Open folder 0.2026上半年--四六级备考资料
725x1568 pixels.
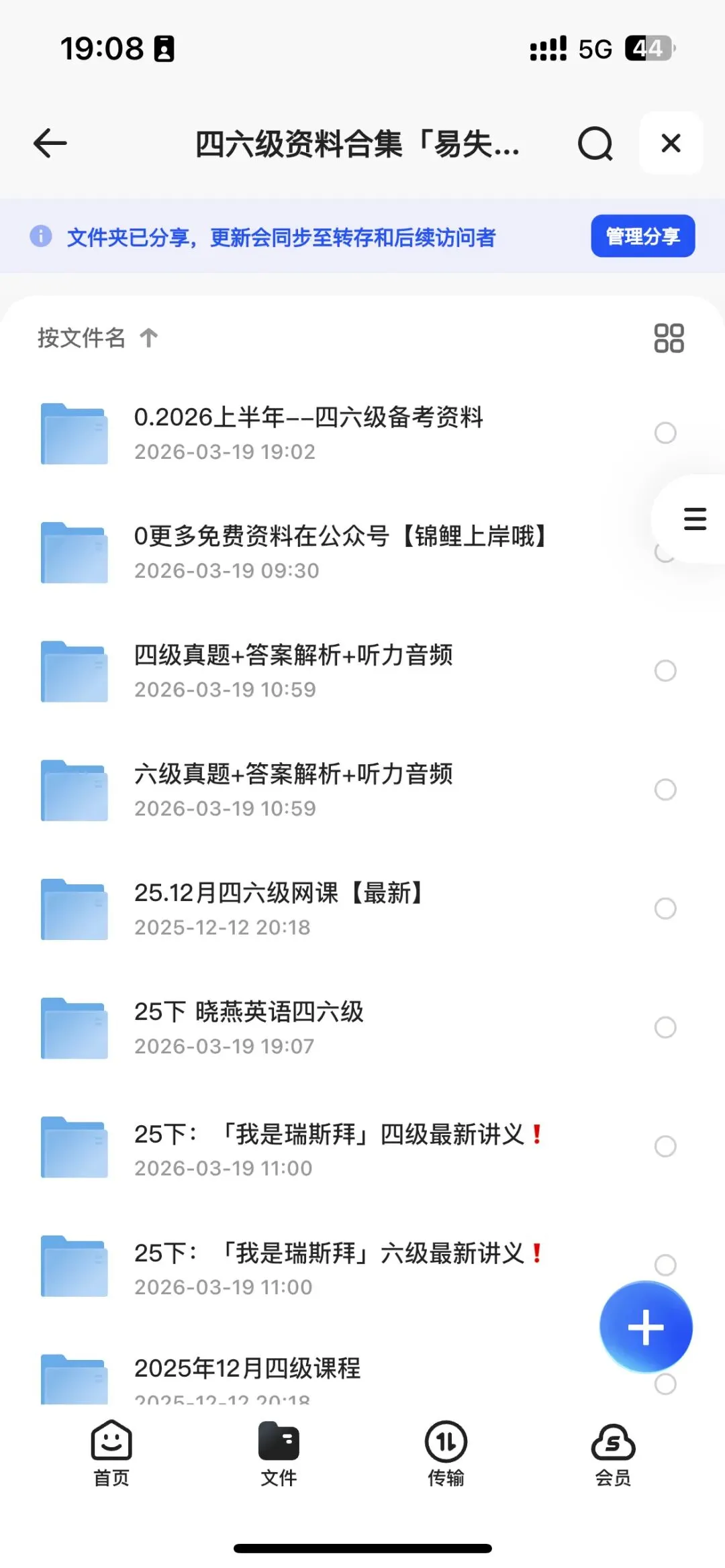(x=308, y=433)
